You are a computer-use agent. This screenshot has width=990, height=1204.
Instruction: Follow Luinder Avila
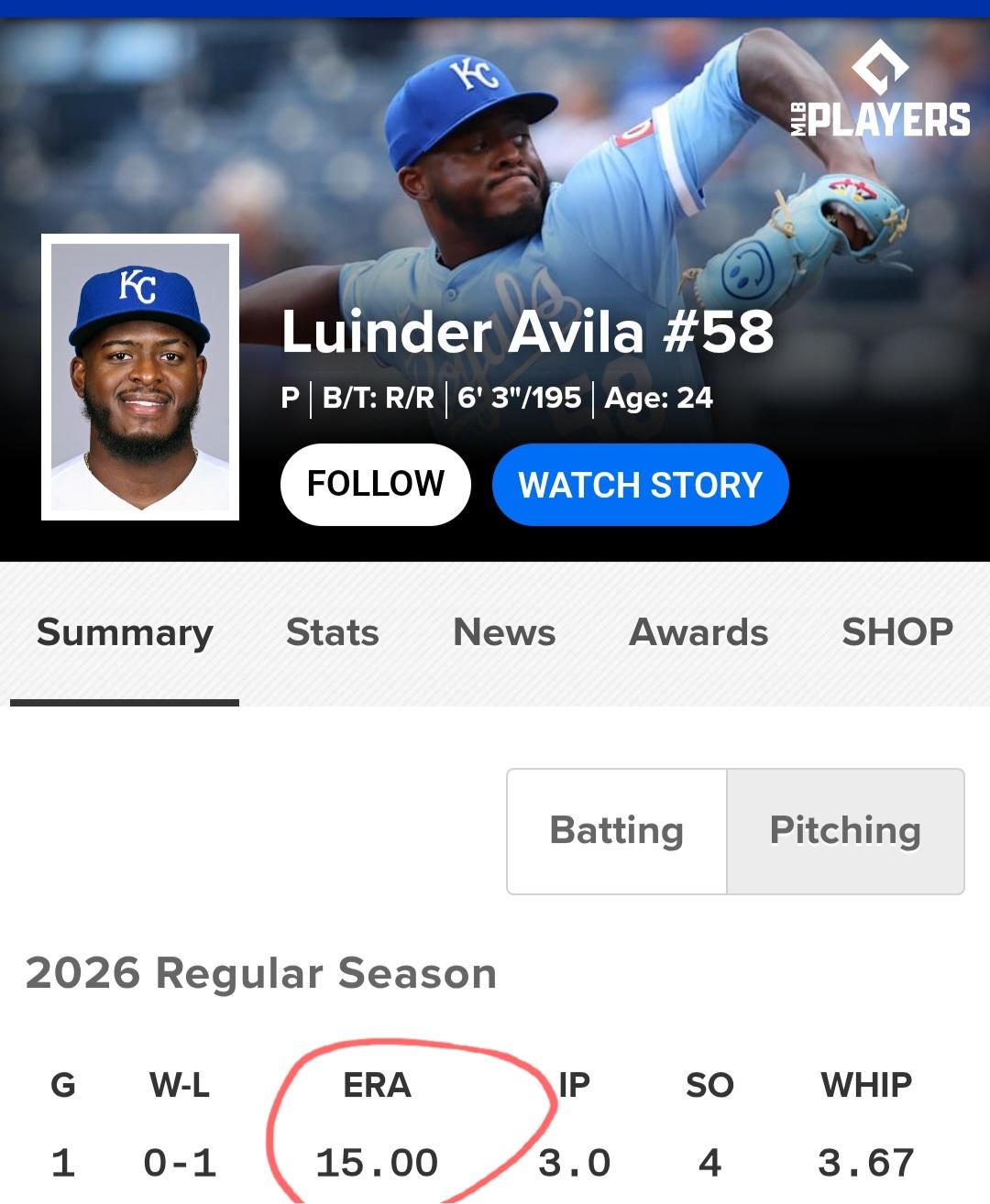375,484
